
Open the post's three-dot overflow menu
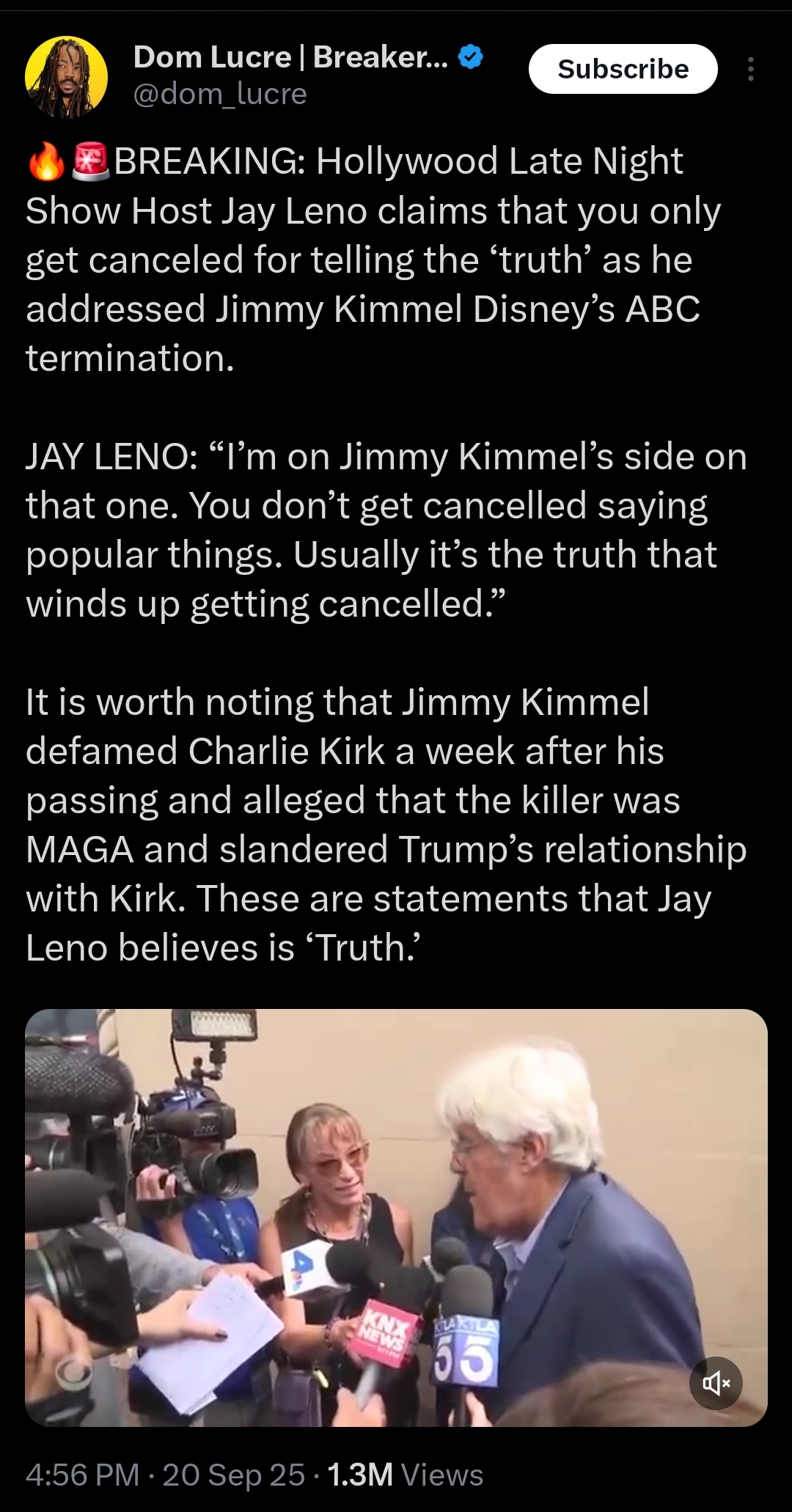click(x=750, y=69)
